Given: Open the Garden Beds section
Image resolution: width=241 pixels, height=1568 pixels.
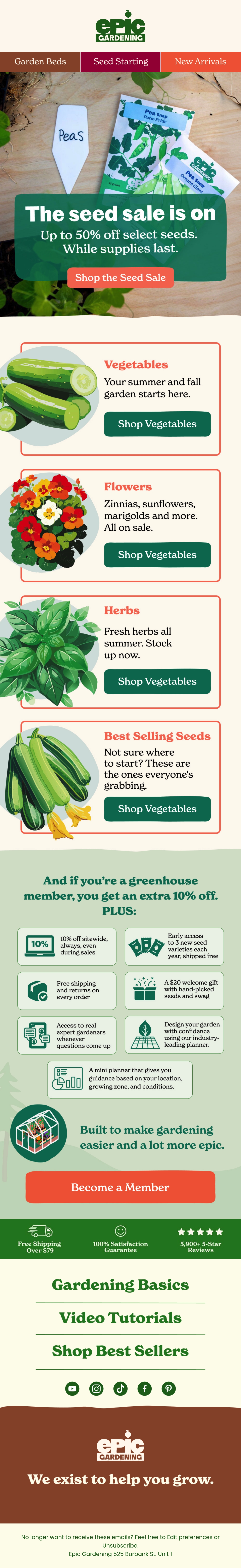Looking at the screenshot, I should (x=40, y=62).
